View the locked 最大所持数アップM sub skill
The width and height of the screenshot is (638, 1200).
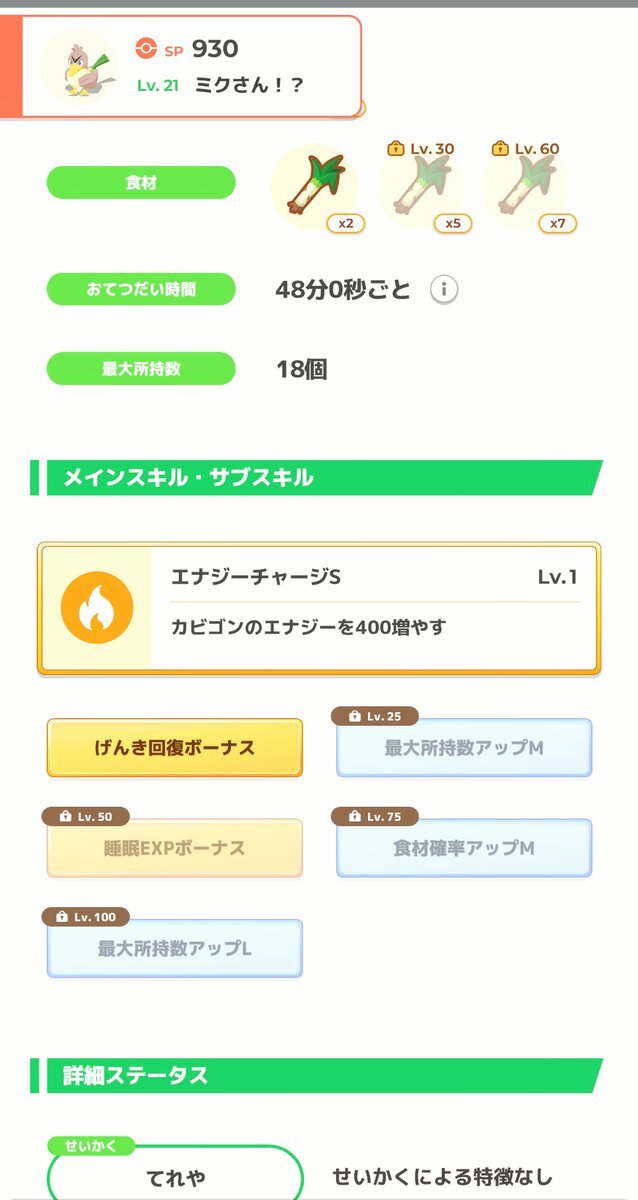point(464,747)
